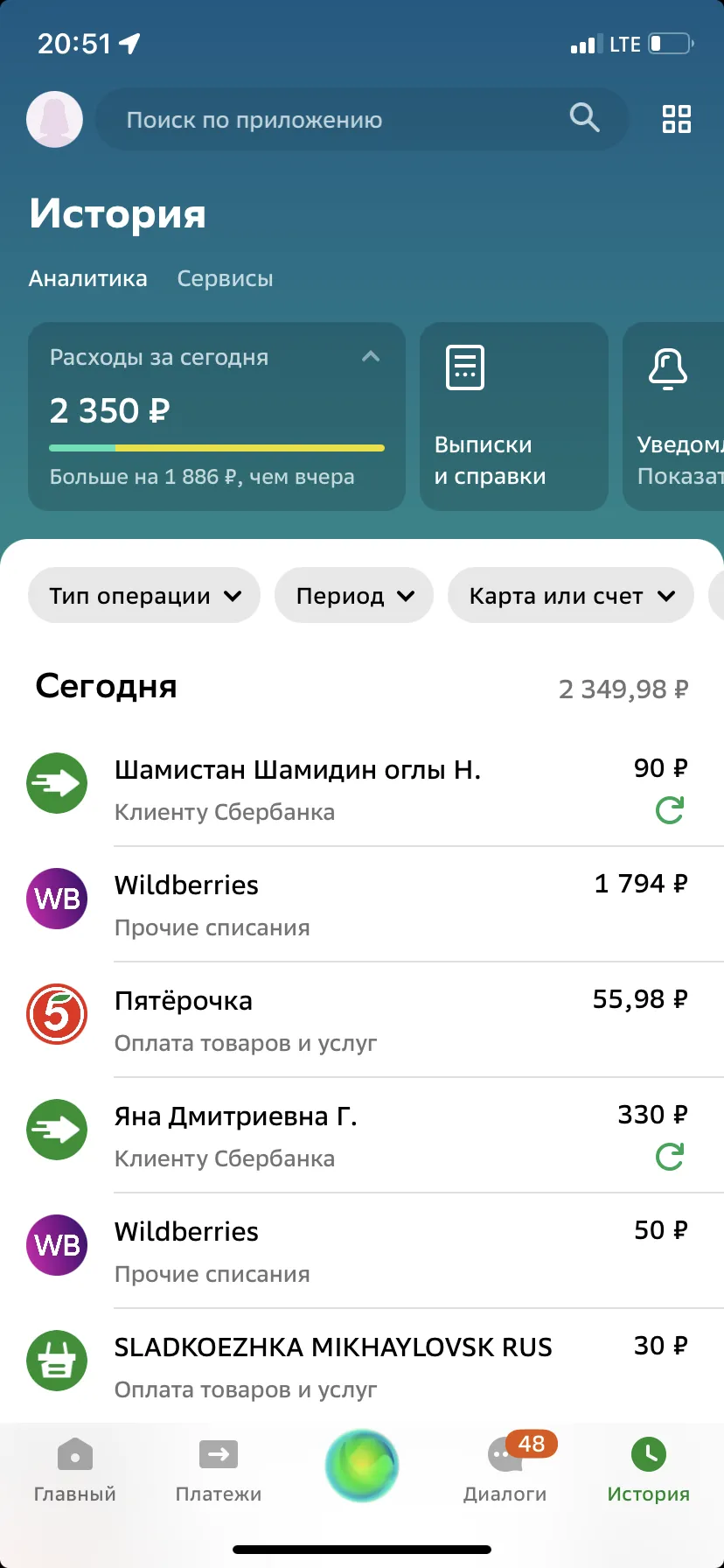Viewport: 724px width, 1568px height.
Task: Open the Wildberries 50 ₽ transaction
Action: pos(362,1251)
